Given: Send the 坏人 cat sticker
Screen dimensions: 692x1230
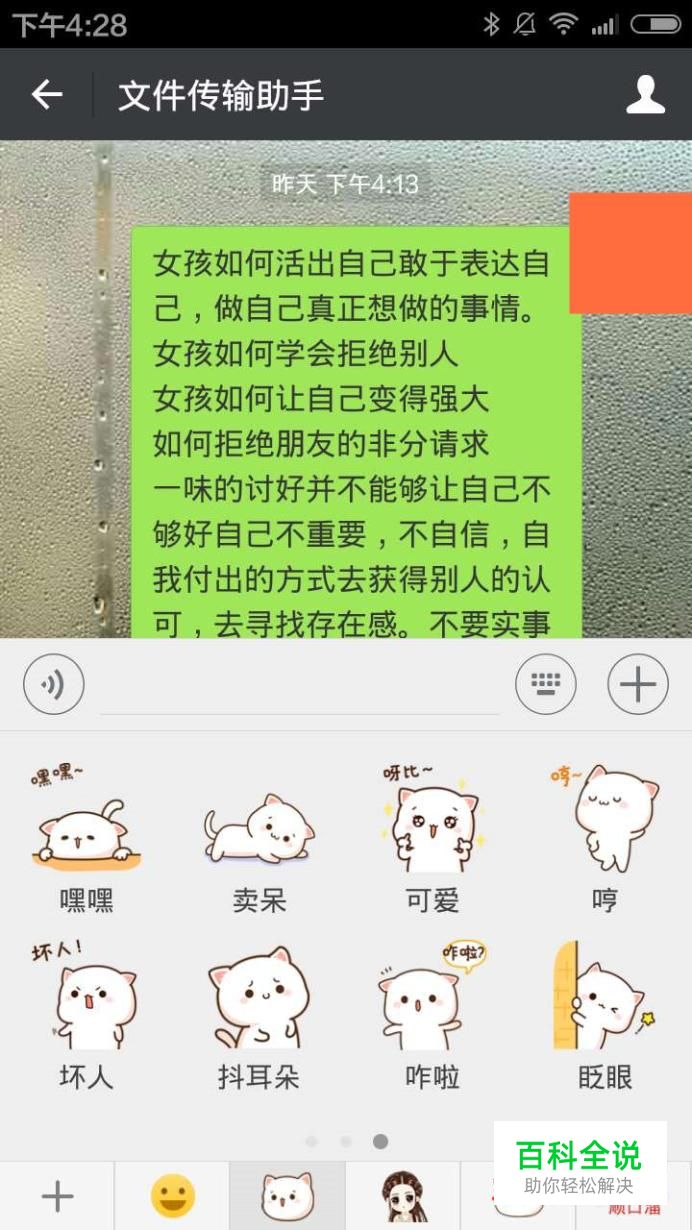Looking at the screenshot, I should pos(86,1002).
